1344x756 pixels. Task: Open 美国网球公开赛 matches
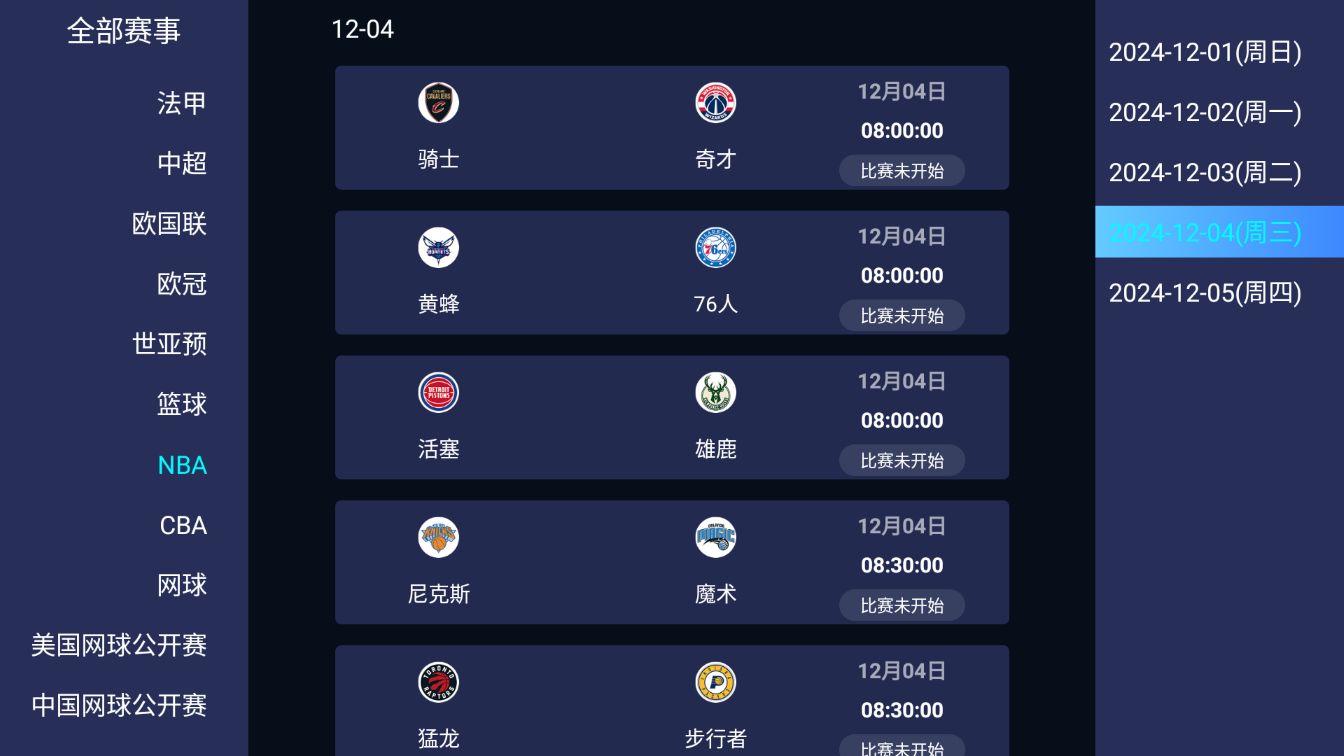click(x=119, y=645)
